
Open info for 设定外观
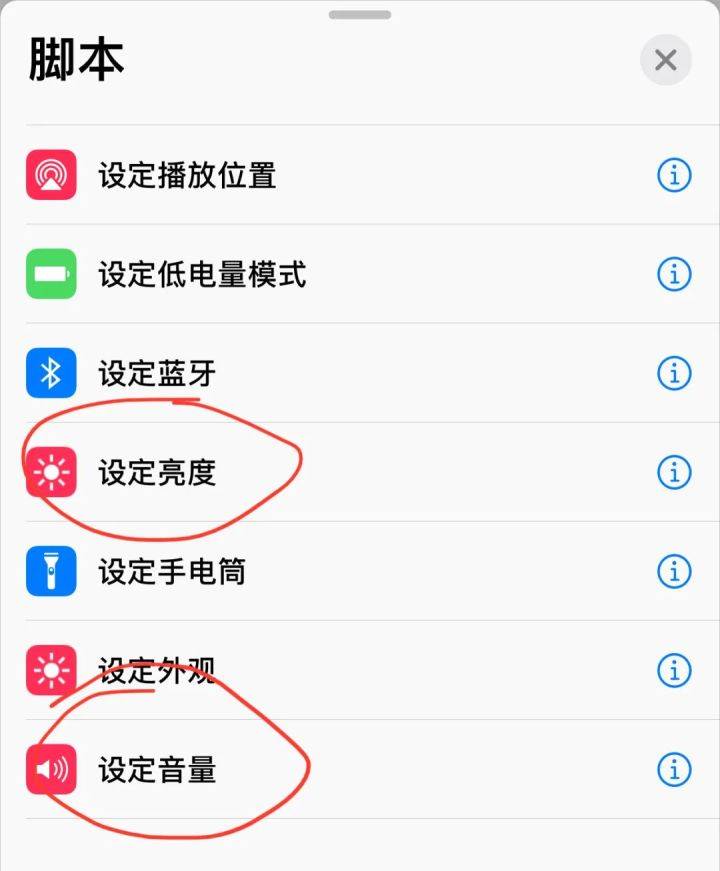[674, 670]
